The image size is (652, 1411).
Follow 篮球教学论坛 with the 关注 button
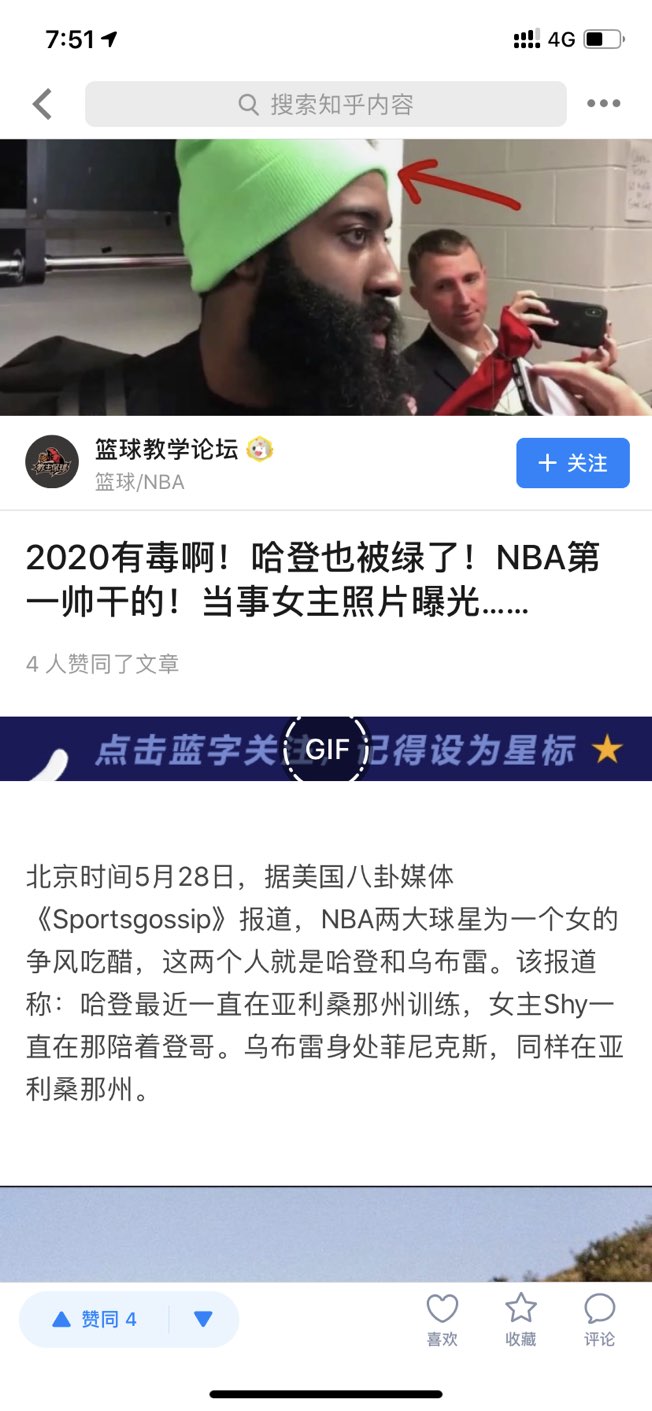pos(572,463)
